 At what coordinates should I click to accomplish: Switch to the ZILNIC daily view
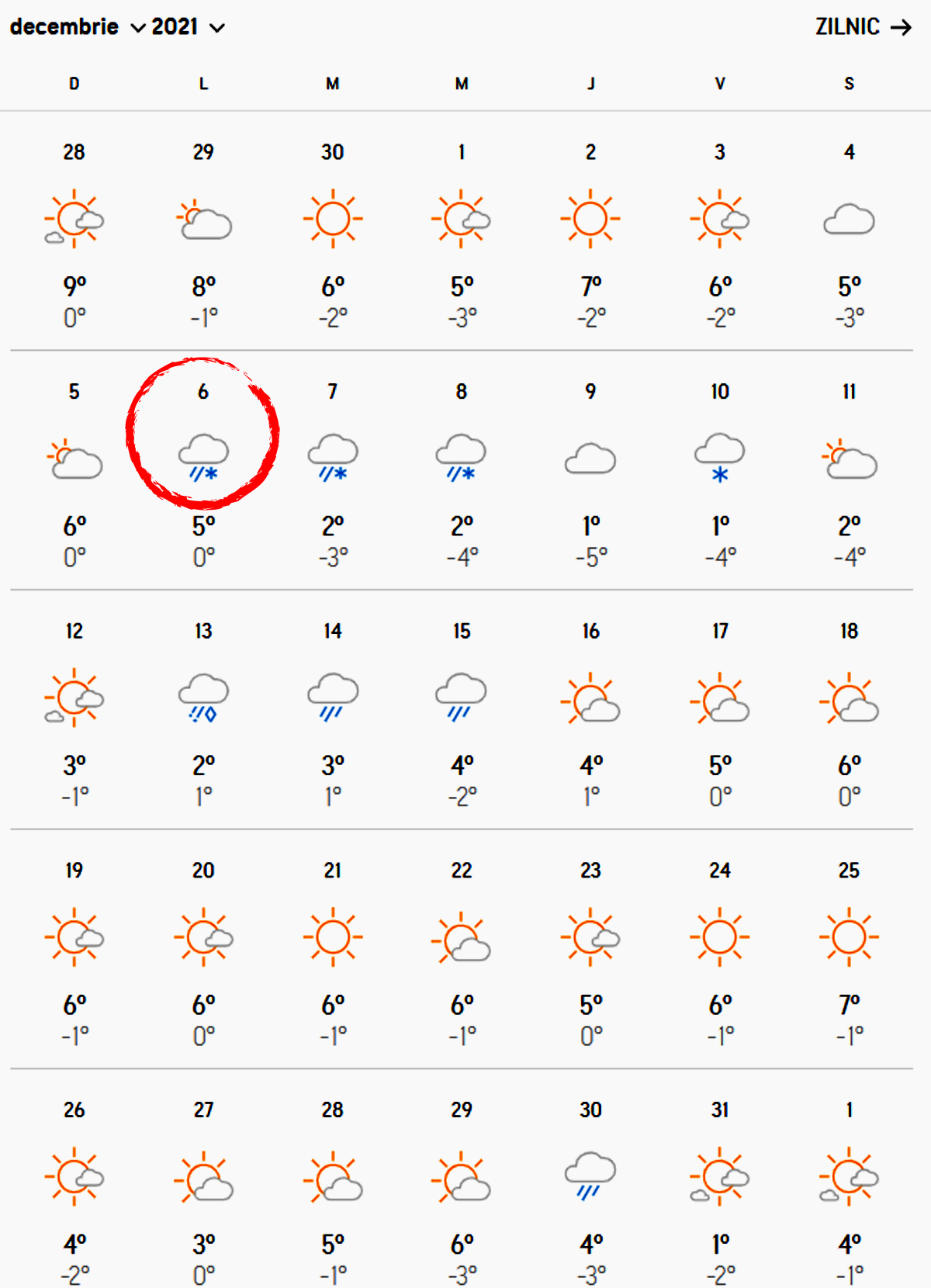click(x=862, y=27)
